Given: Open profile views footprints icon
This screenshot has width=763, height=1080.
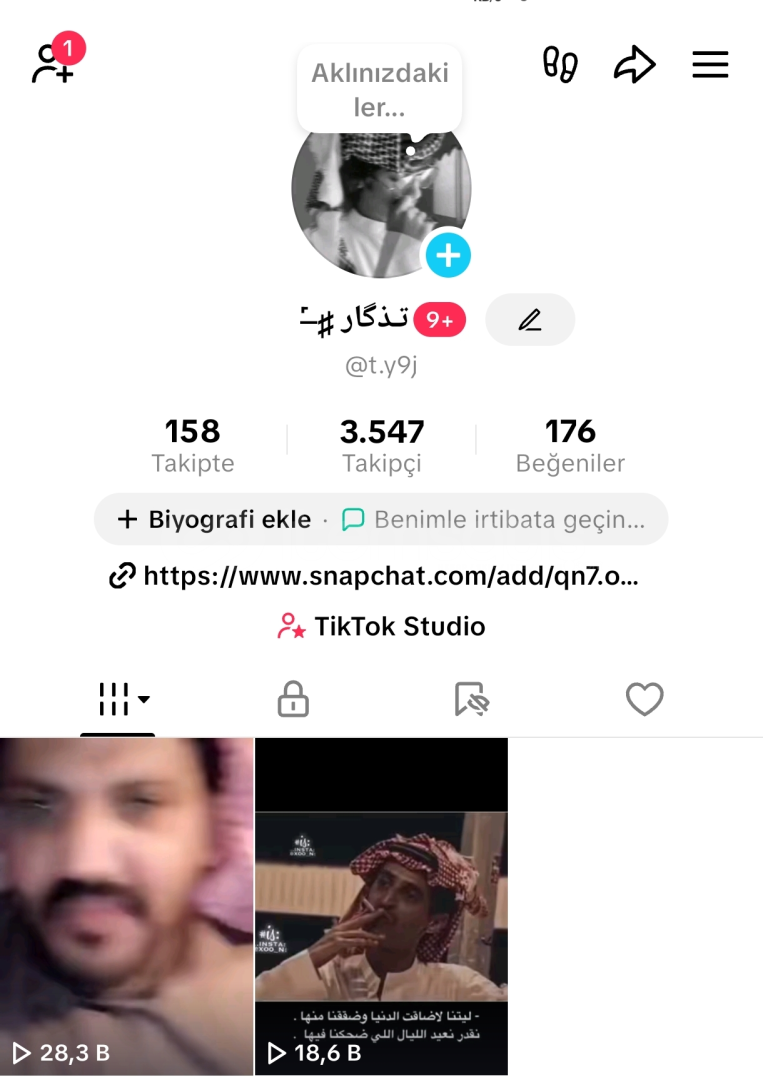Looking at the screenshot, I should point(560,65).
